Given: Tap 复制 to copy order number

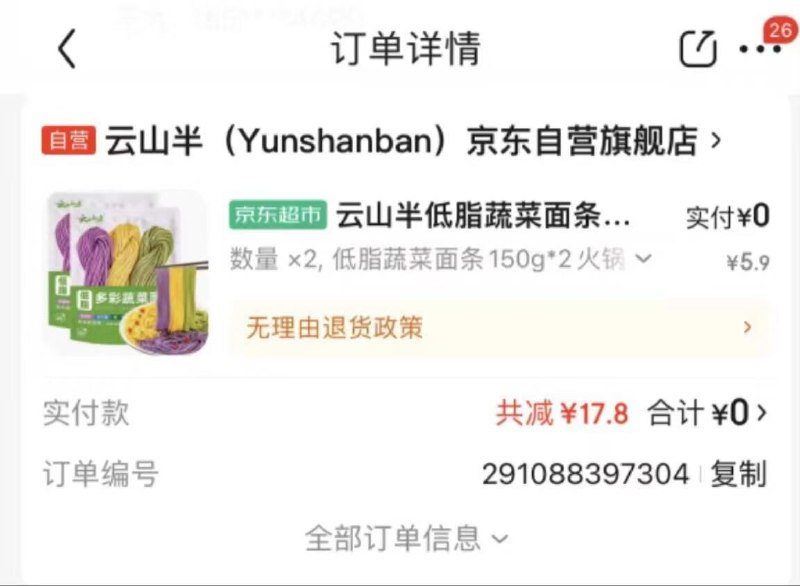Looking at the screenshot, I should click(738, 474).
